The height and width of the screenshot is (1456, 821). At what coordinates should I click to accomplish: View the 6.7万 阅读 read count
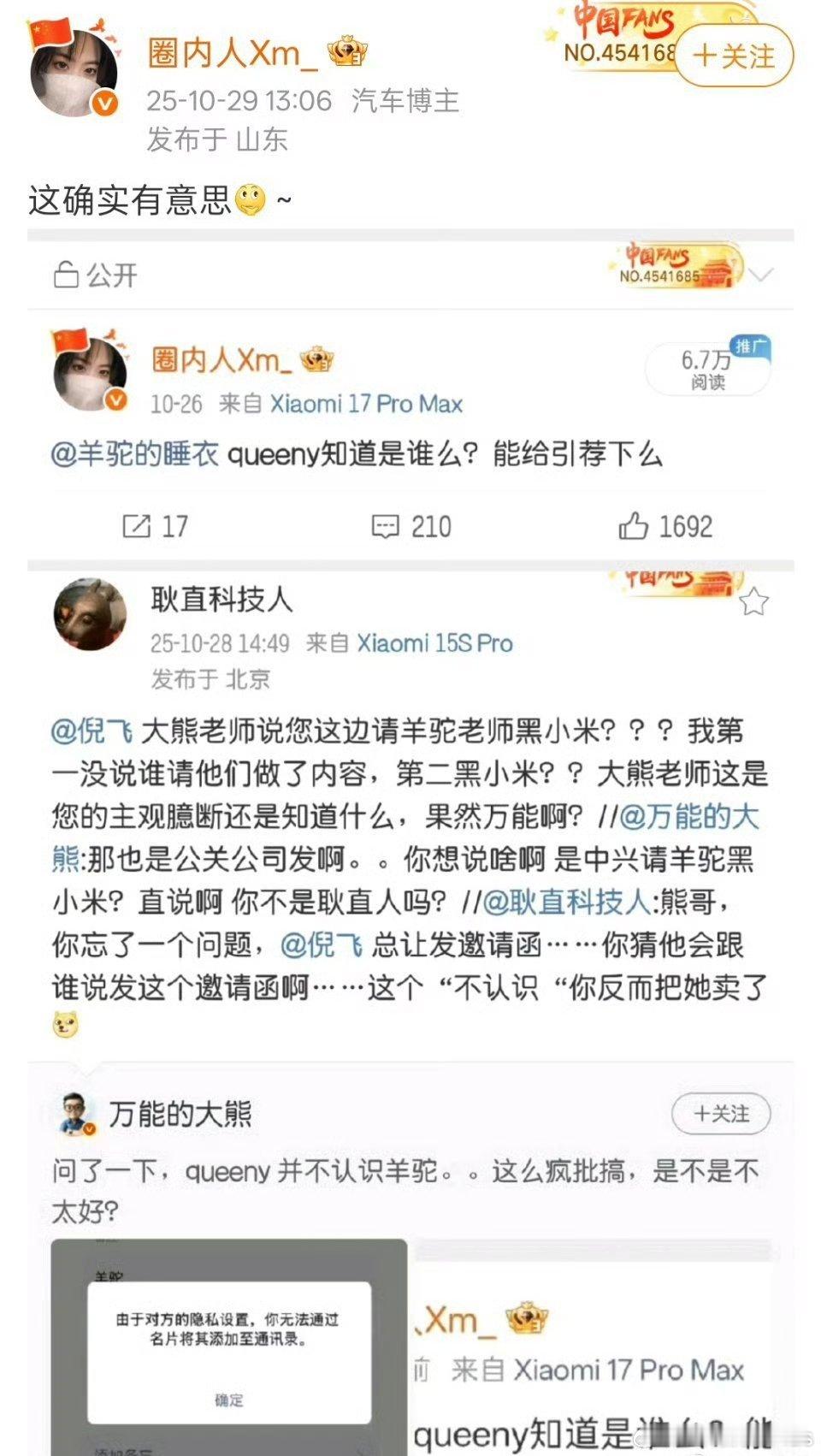pyautogui.click(x=705, y=368)
